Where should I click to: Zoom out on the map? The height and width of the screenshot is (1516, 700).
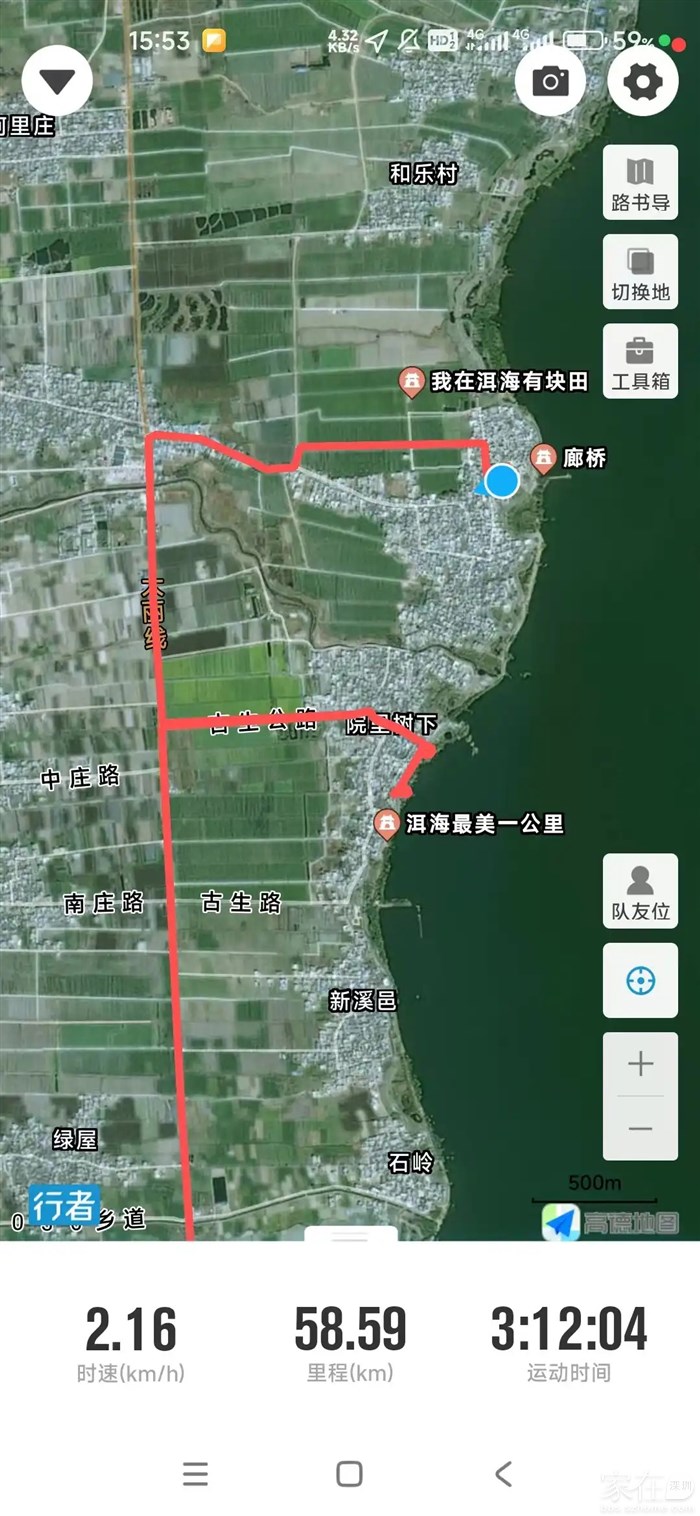pos(640,1129)
